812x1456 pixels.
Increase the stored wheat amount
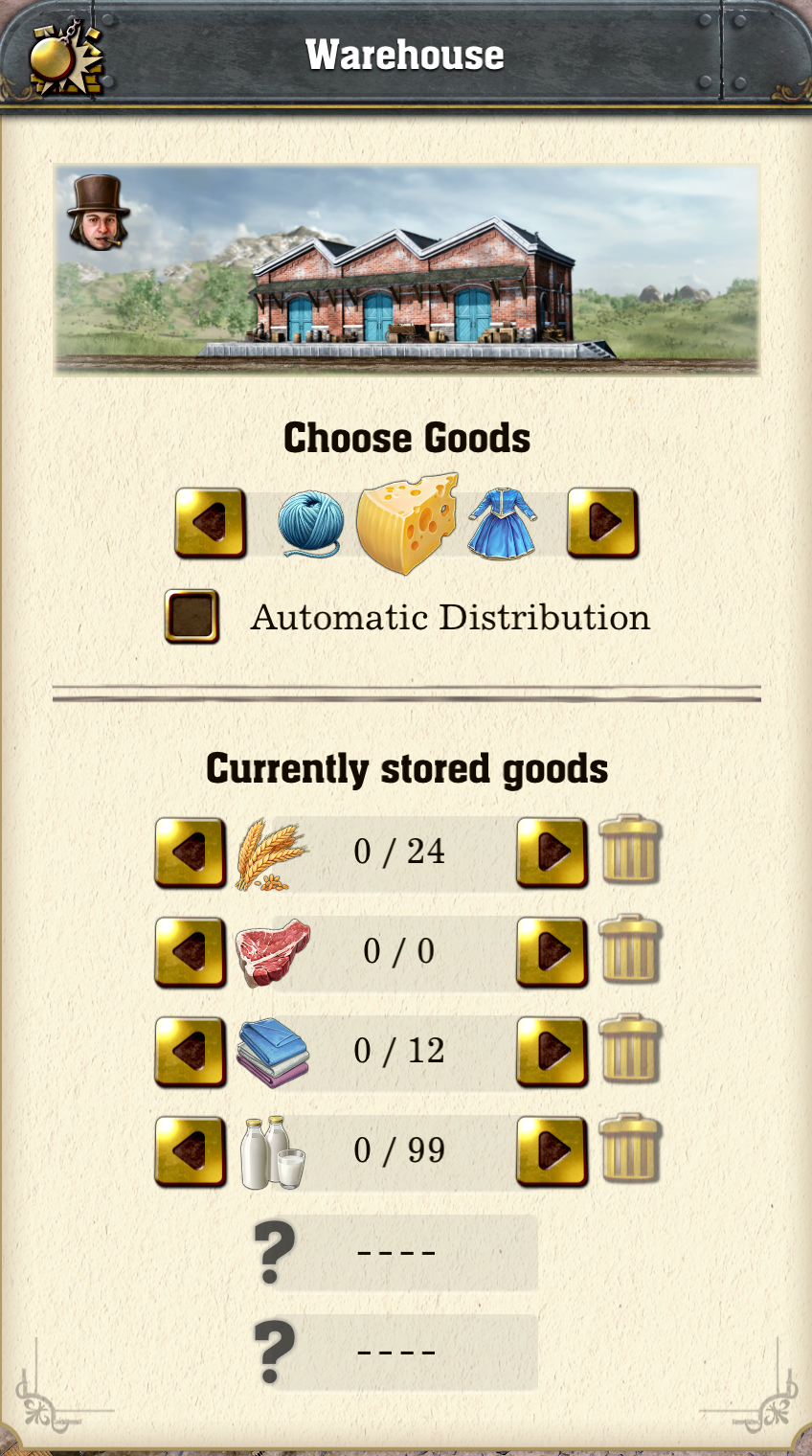[552, 852]
